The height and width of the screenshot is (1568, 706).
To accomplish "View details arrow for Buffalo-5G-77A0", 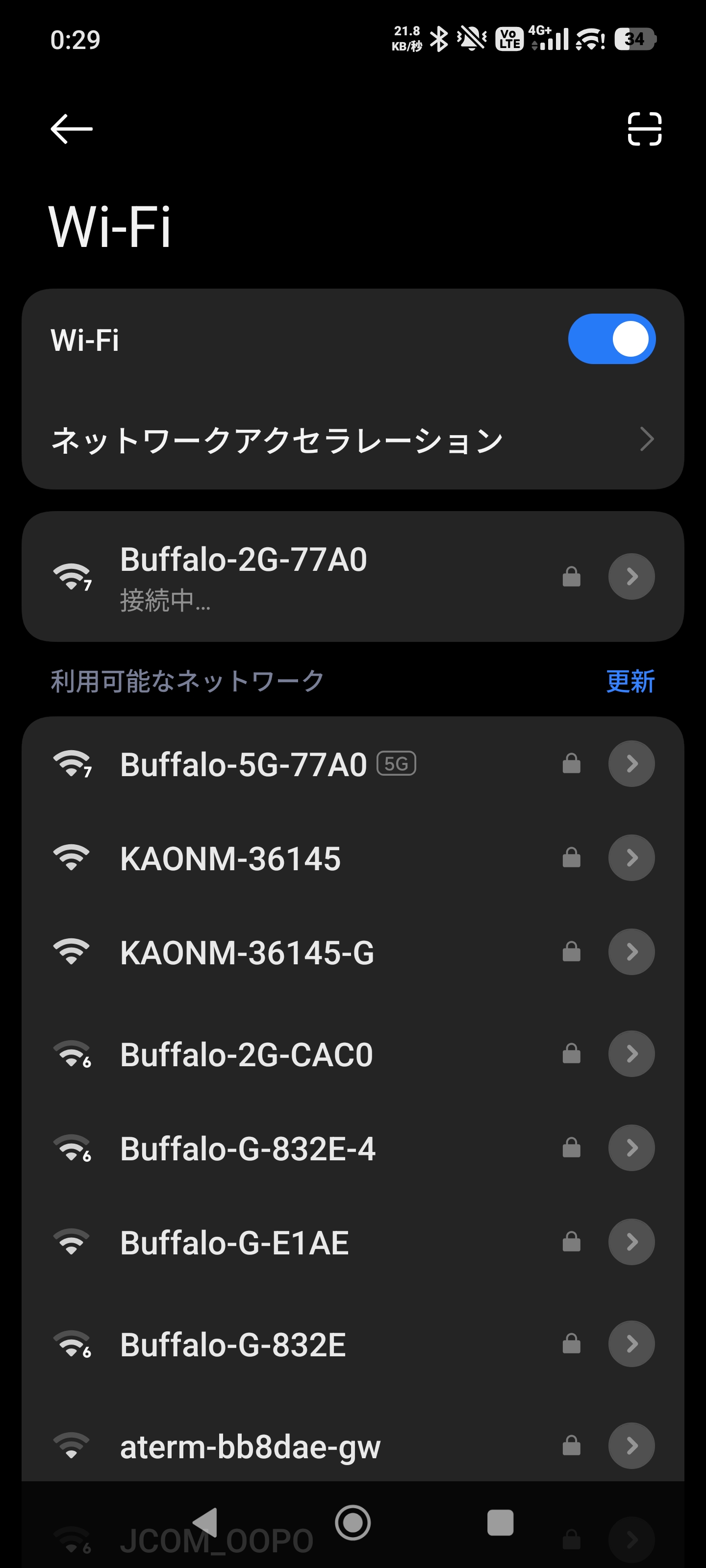I will (x=631, y=764).
